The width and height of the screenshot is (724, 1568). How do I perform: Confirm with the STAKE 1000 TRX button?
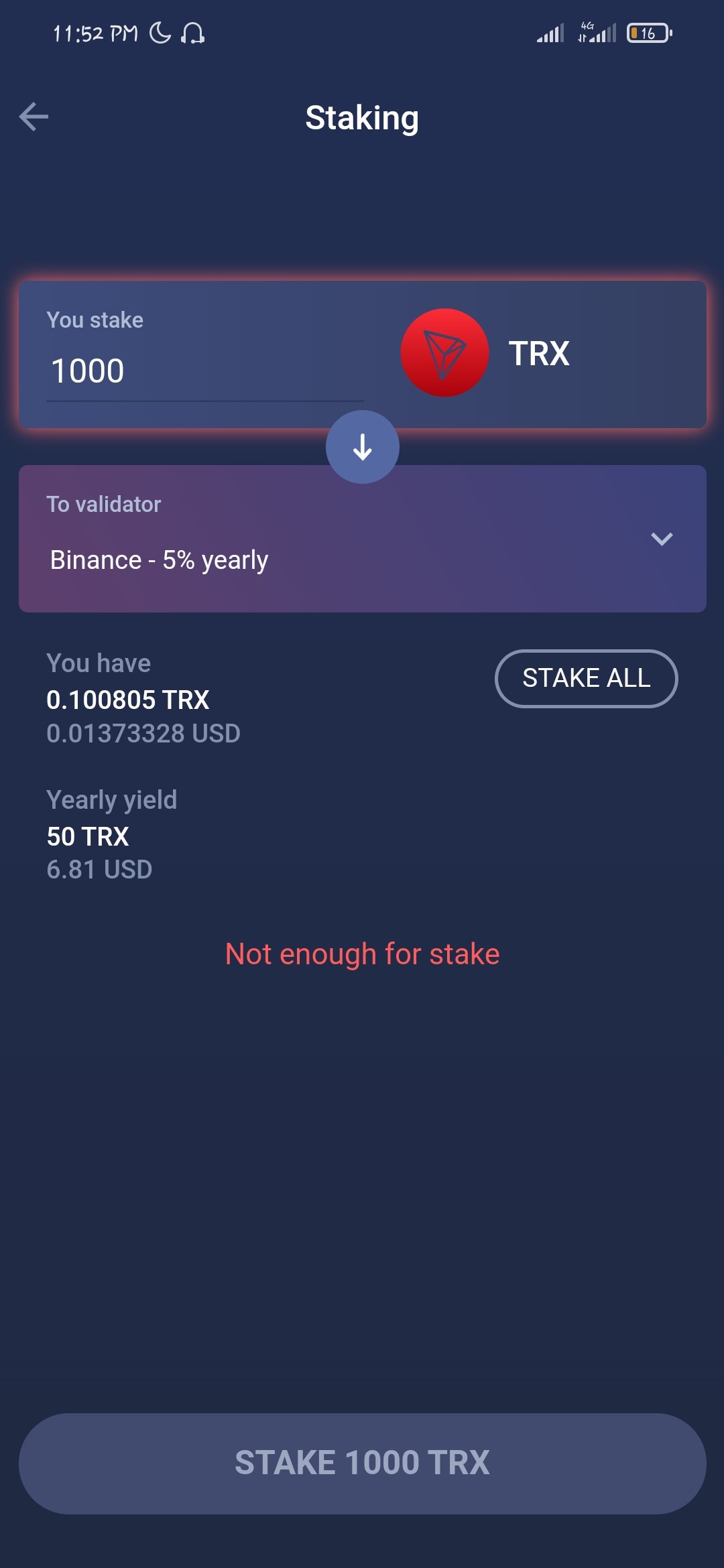362,1463
